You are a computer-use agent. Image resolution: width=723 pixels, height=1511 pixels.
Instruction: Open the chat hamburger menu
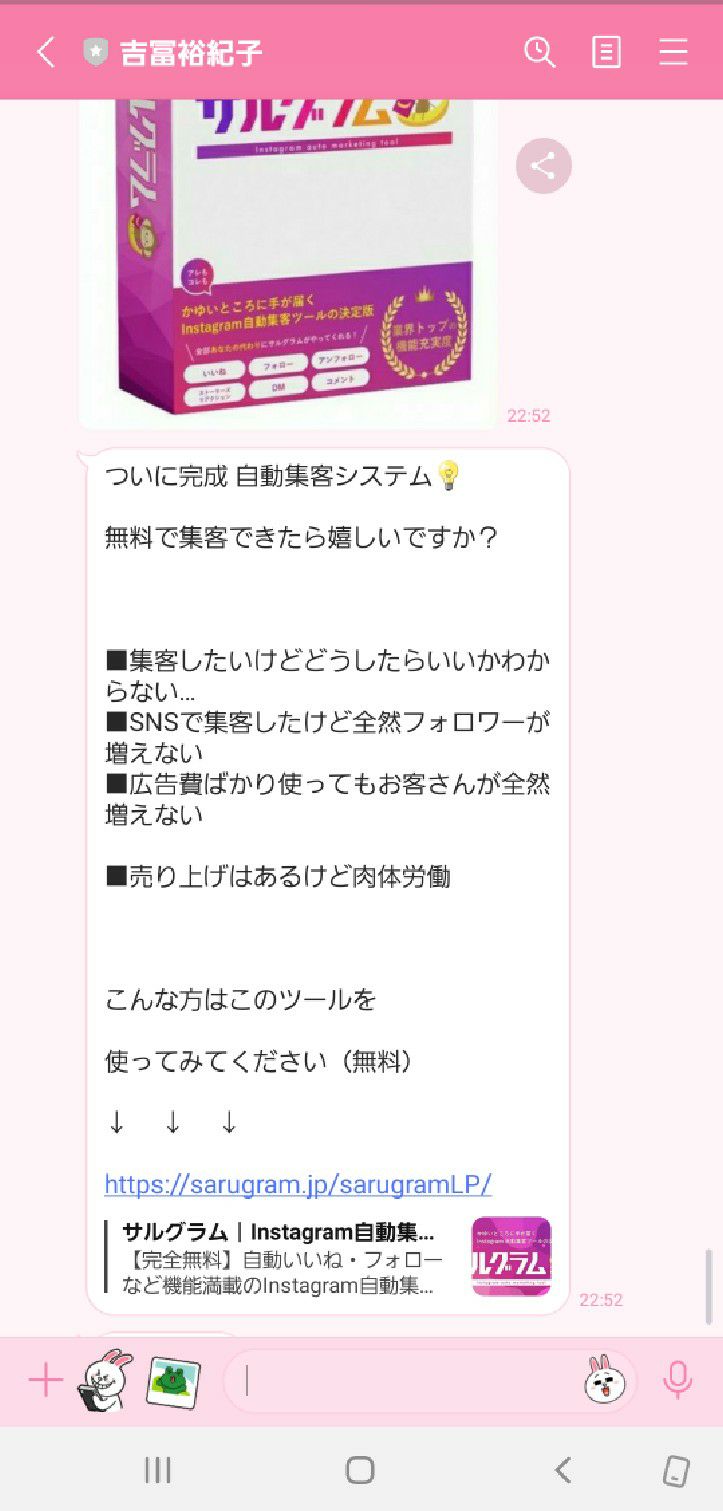pyautogui.click(x=673, y=52)
